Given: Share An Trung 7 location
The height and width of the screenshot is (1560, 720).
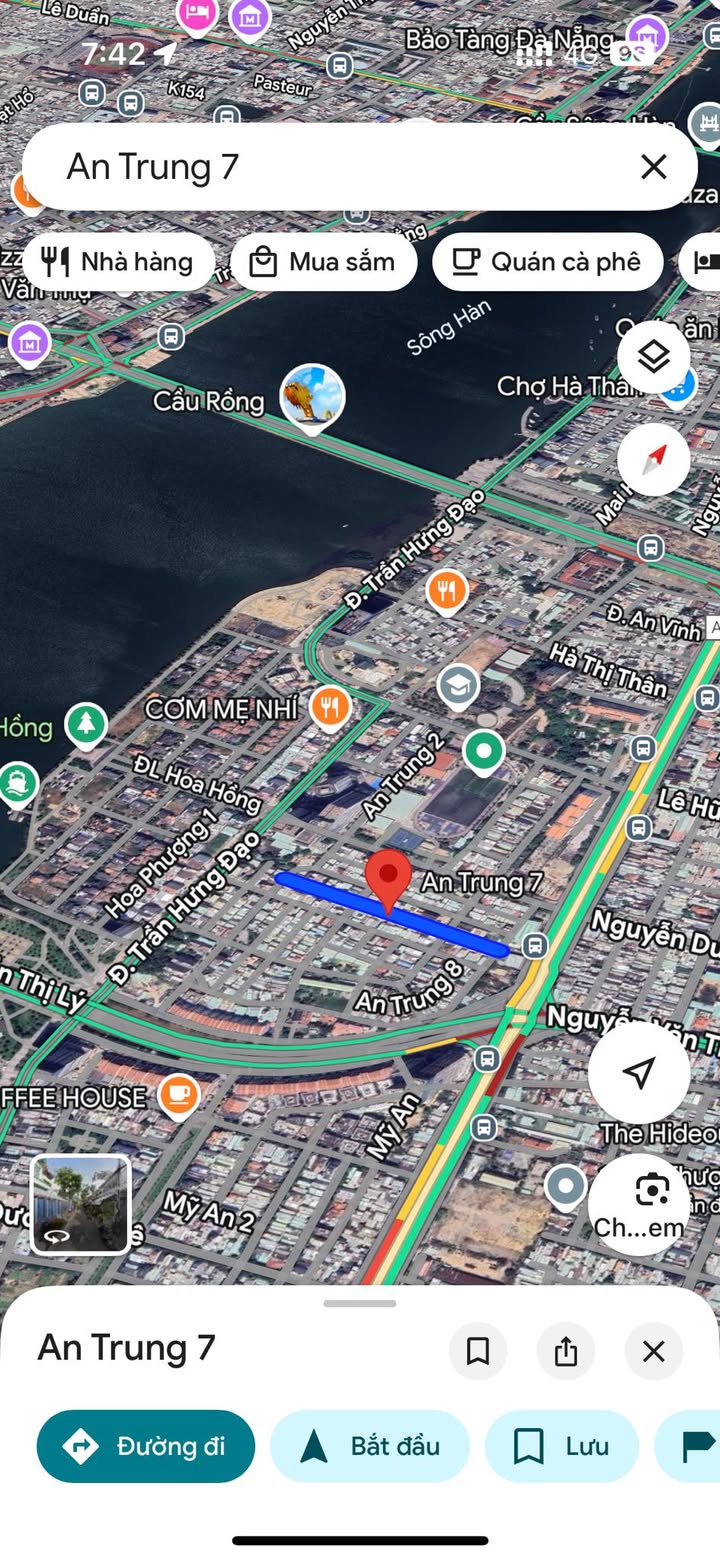Looking at the screenshot, I should tap(566, 1351).
